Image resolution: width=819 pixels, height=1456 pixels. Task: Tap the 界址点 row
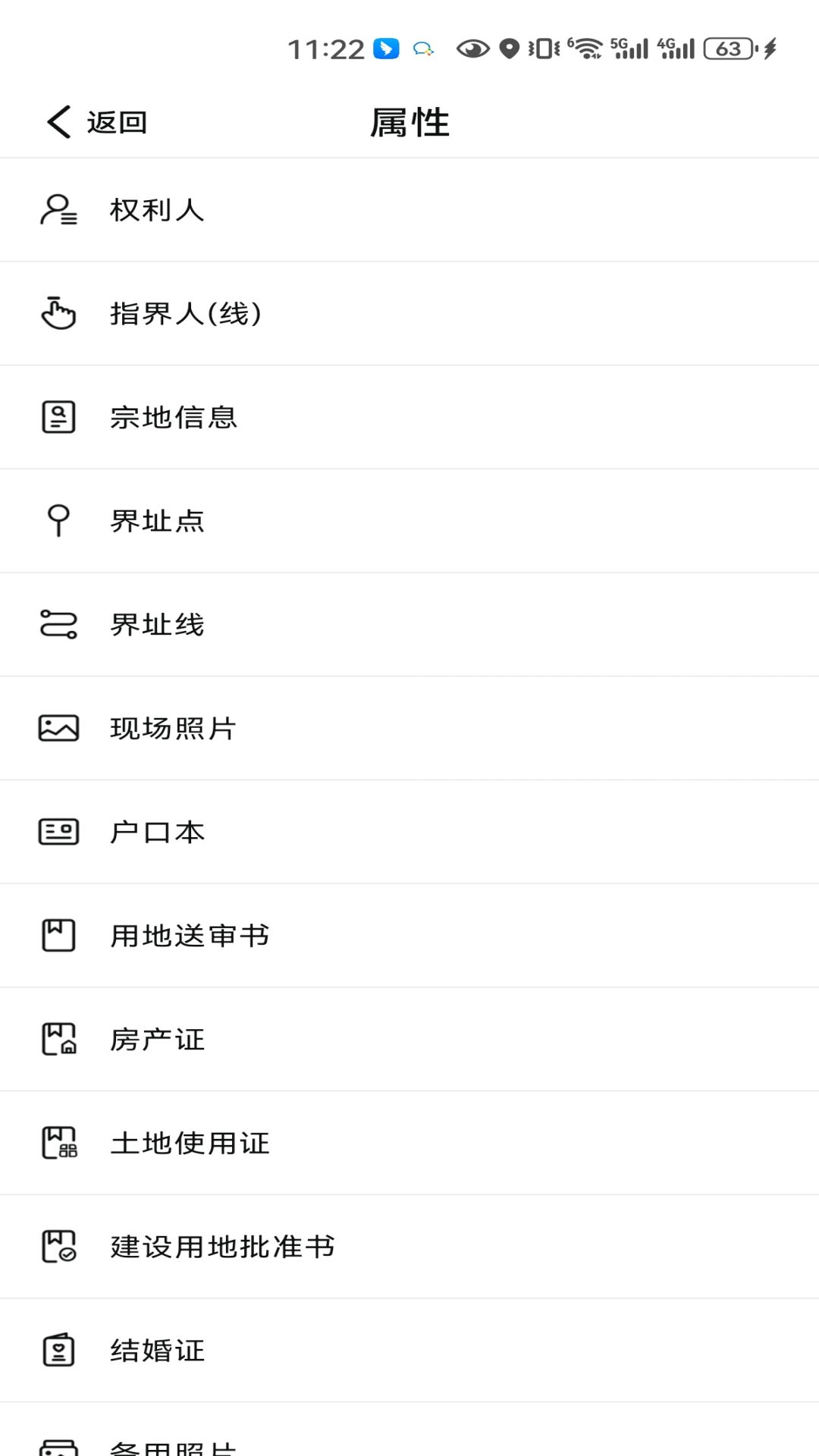click(x=157, y=521)
